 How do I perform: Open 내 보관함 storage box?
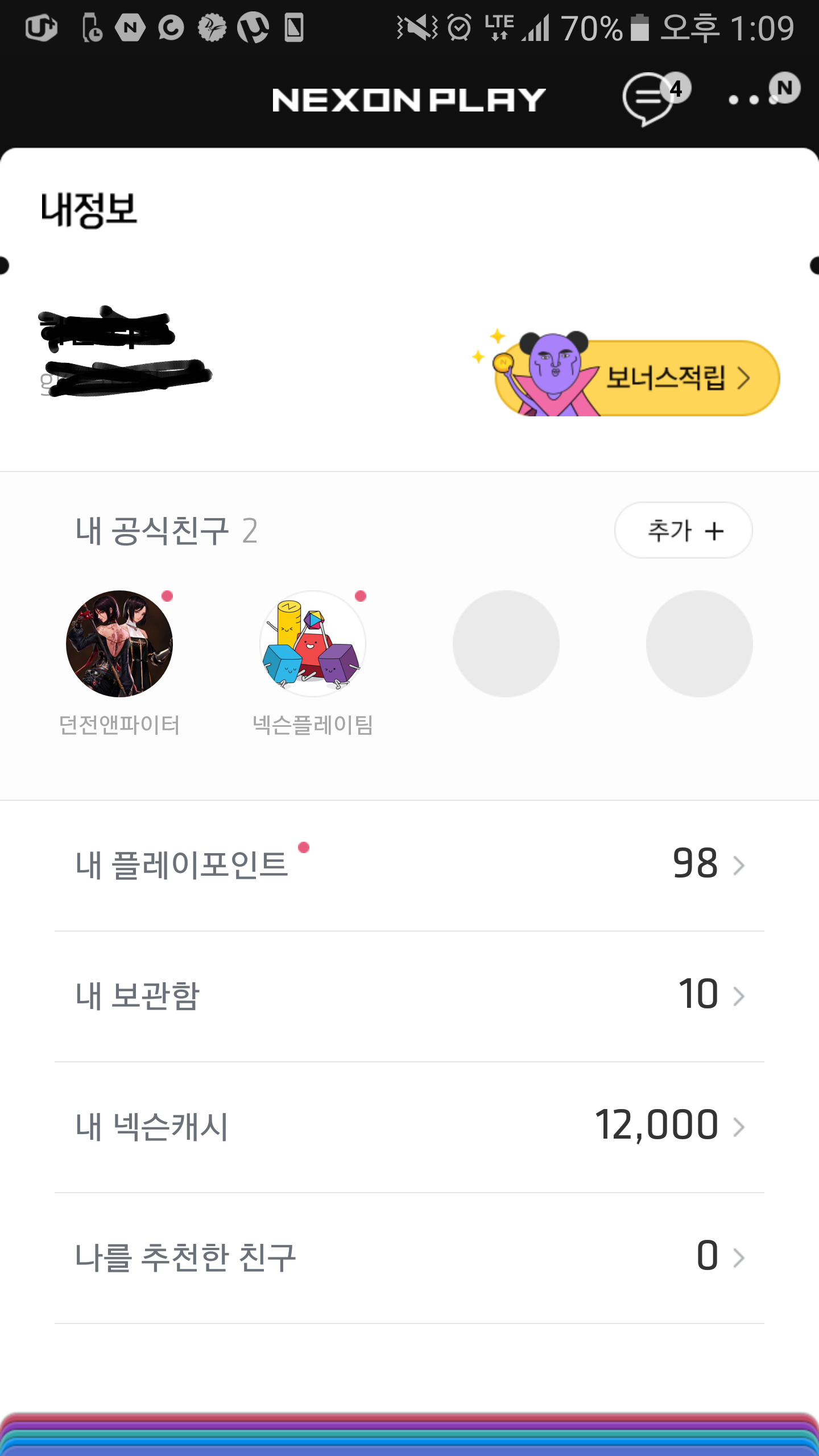pos(409,996)
